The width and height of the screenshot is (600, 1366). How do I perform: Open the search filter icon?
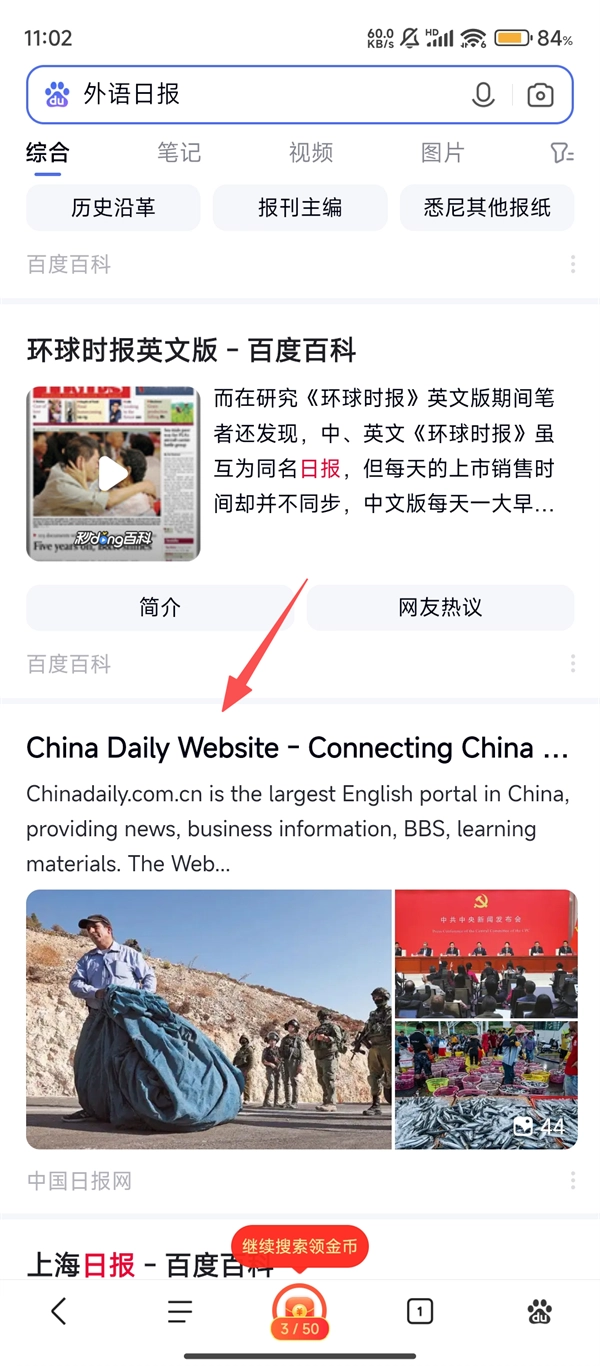[x=562, y=153]
